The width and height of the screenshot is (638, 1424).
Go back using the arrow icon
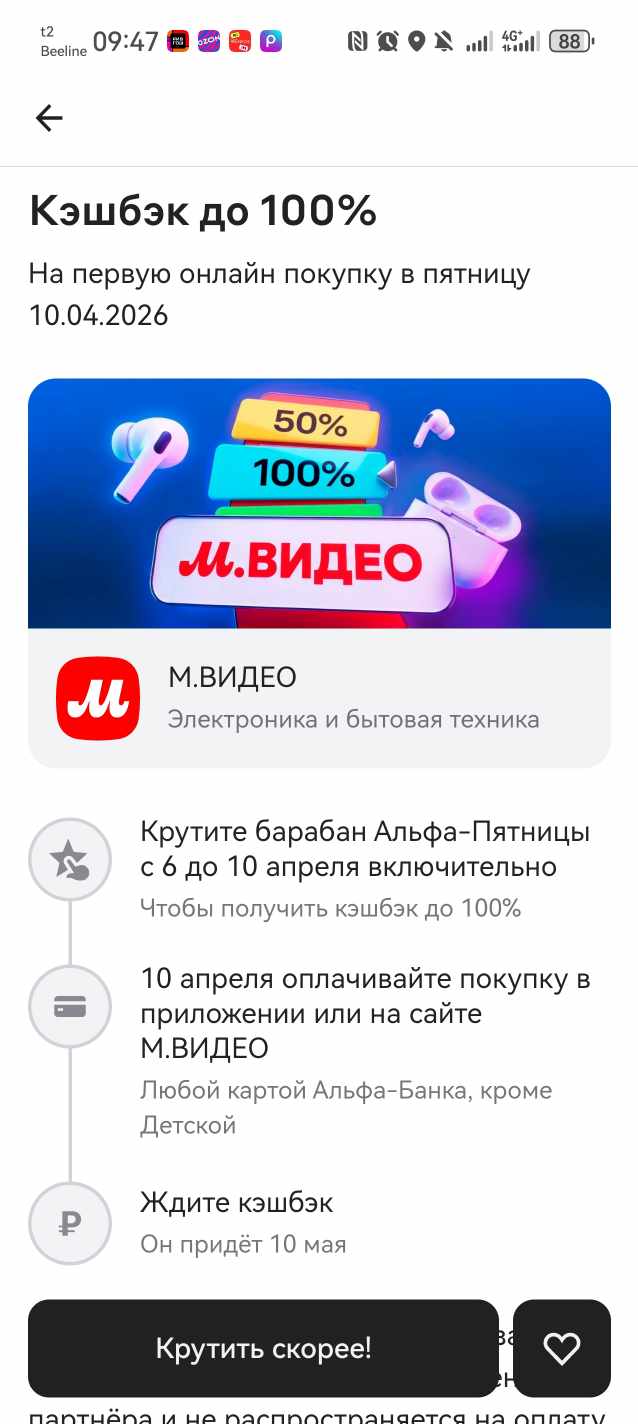49,119
